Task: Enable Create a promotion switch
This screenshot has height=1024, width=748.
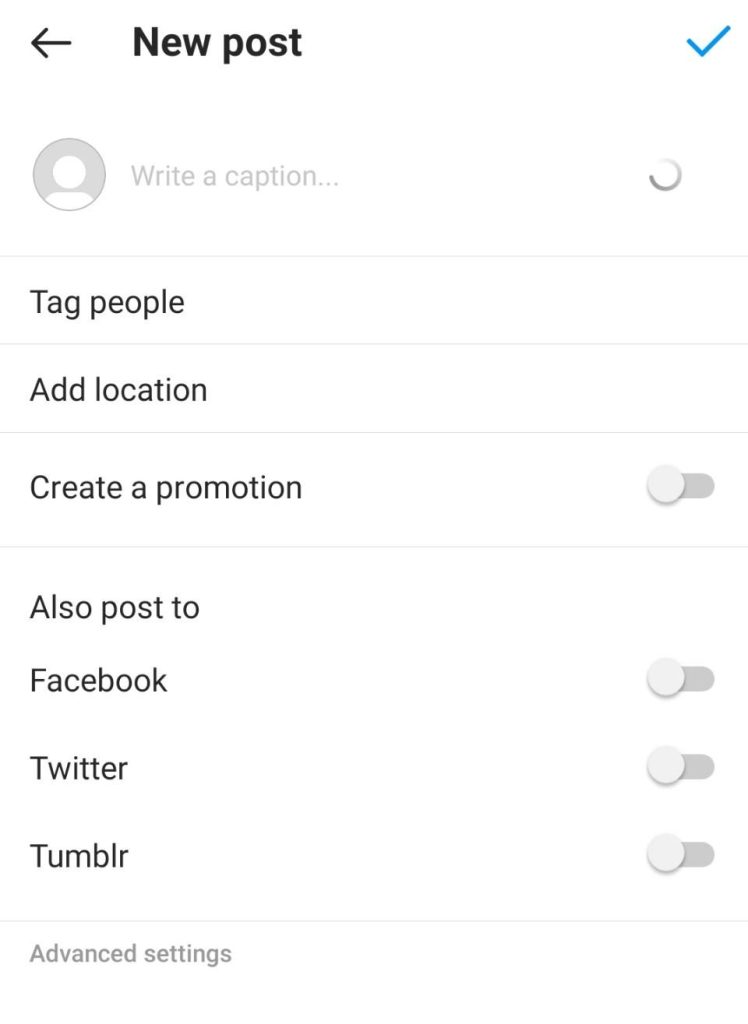Action: tap(681, 488)
